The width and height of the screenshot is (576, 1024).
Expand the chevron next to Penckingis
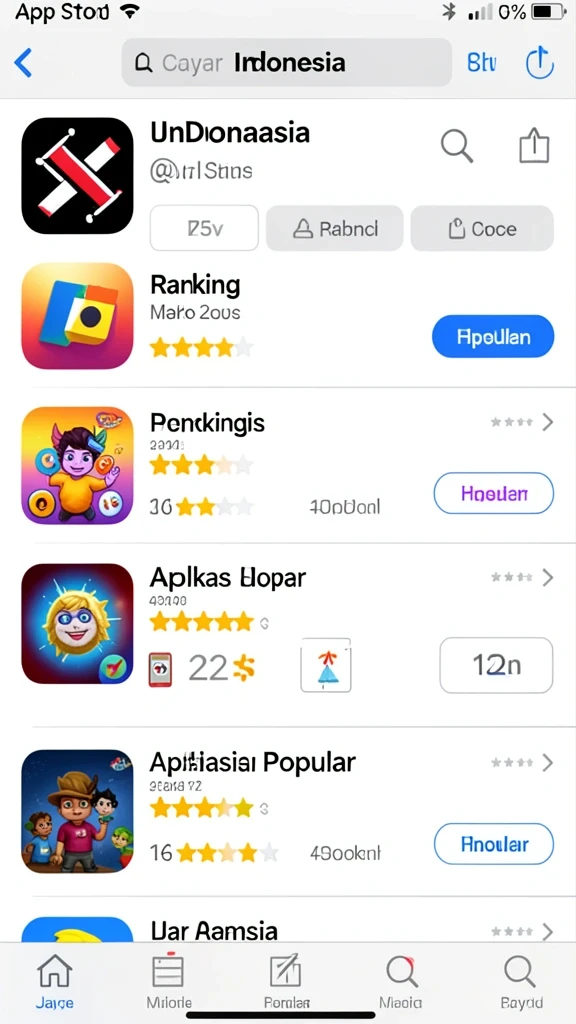[547, 423]
